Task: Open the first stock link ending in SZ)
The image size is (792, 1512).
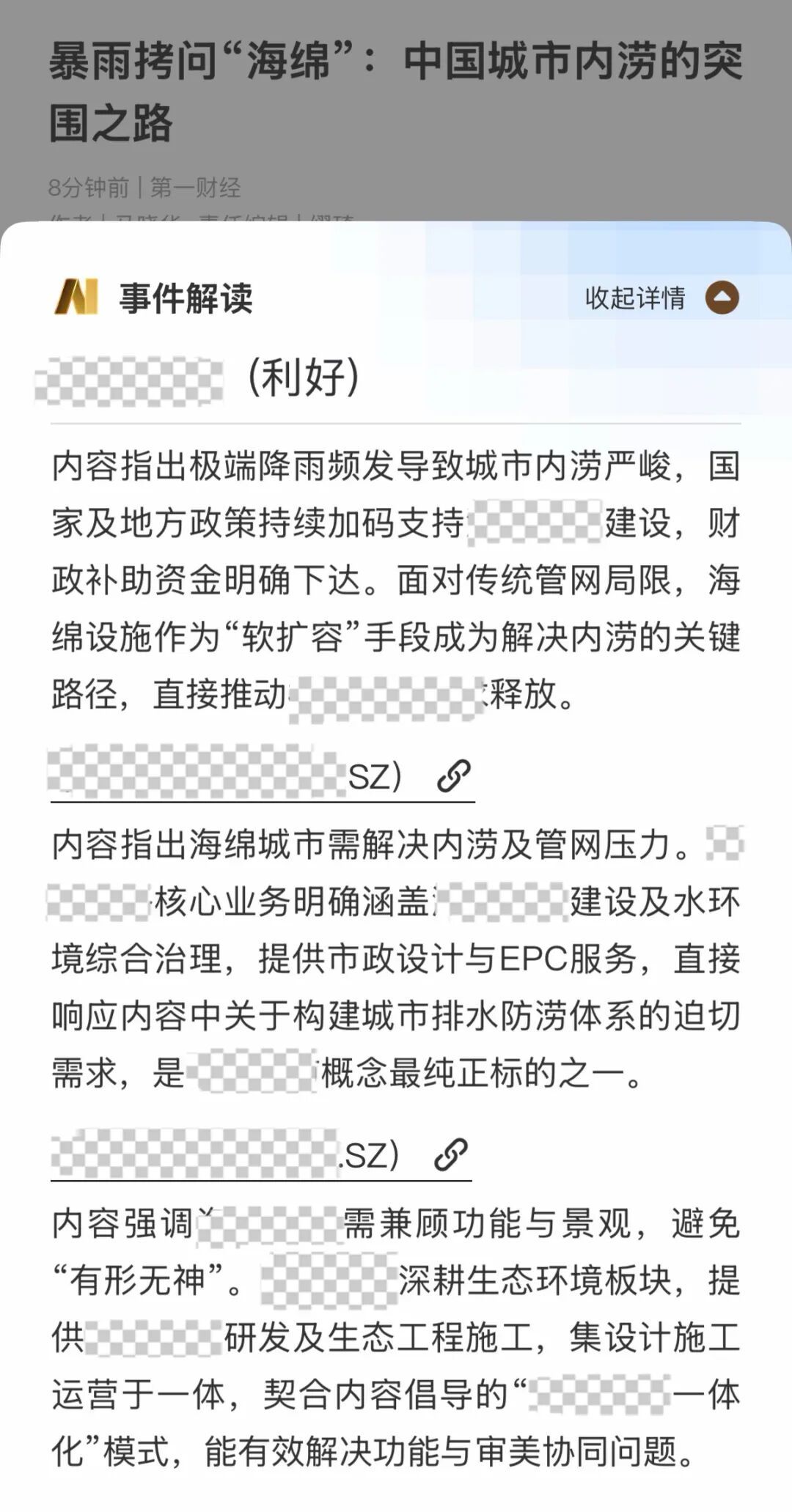Action: click(263, 776)
